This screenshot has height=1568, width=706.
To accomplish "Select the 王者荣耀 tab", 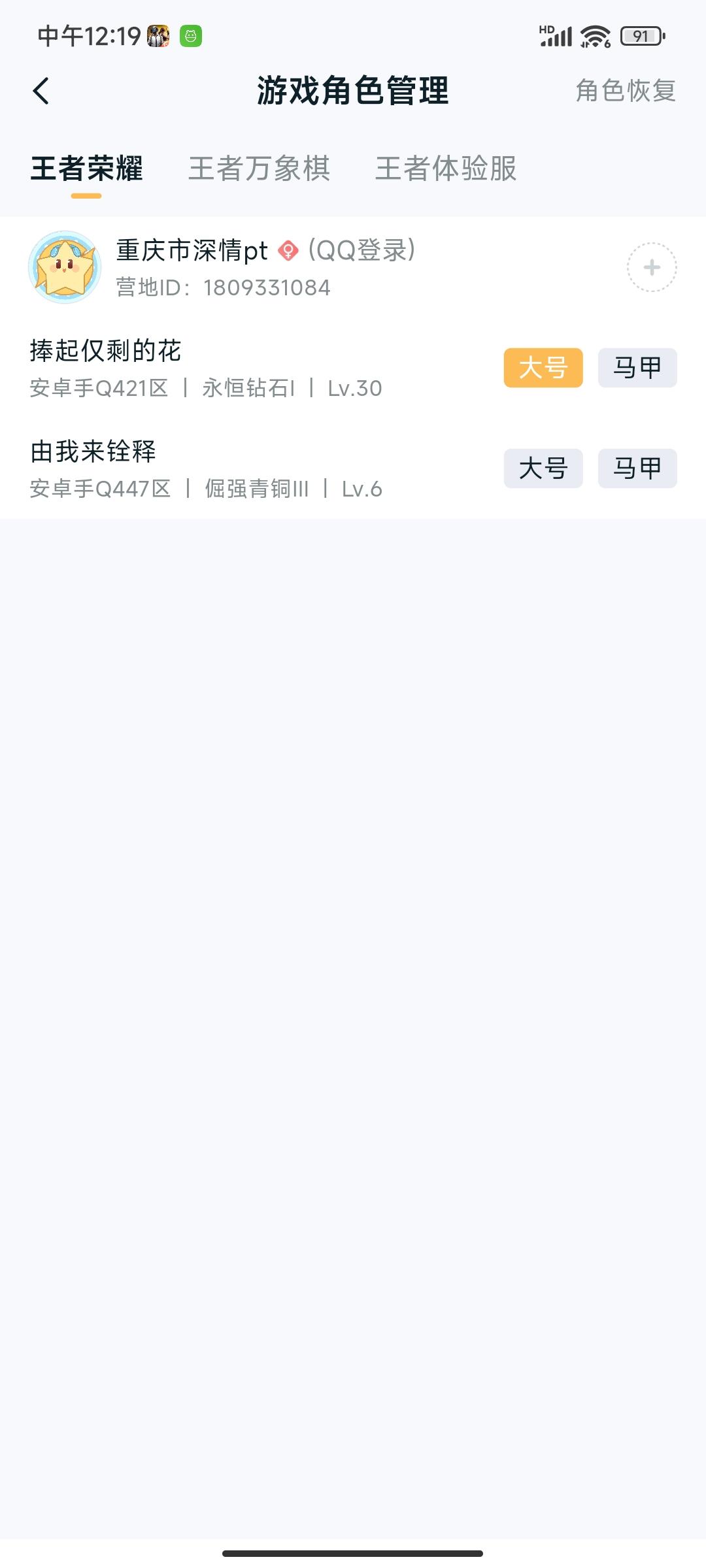I will pyautogui.click(x=86, y=169).
